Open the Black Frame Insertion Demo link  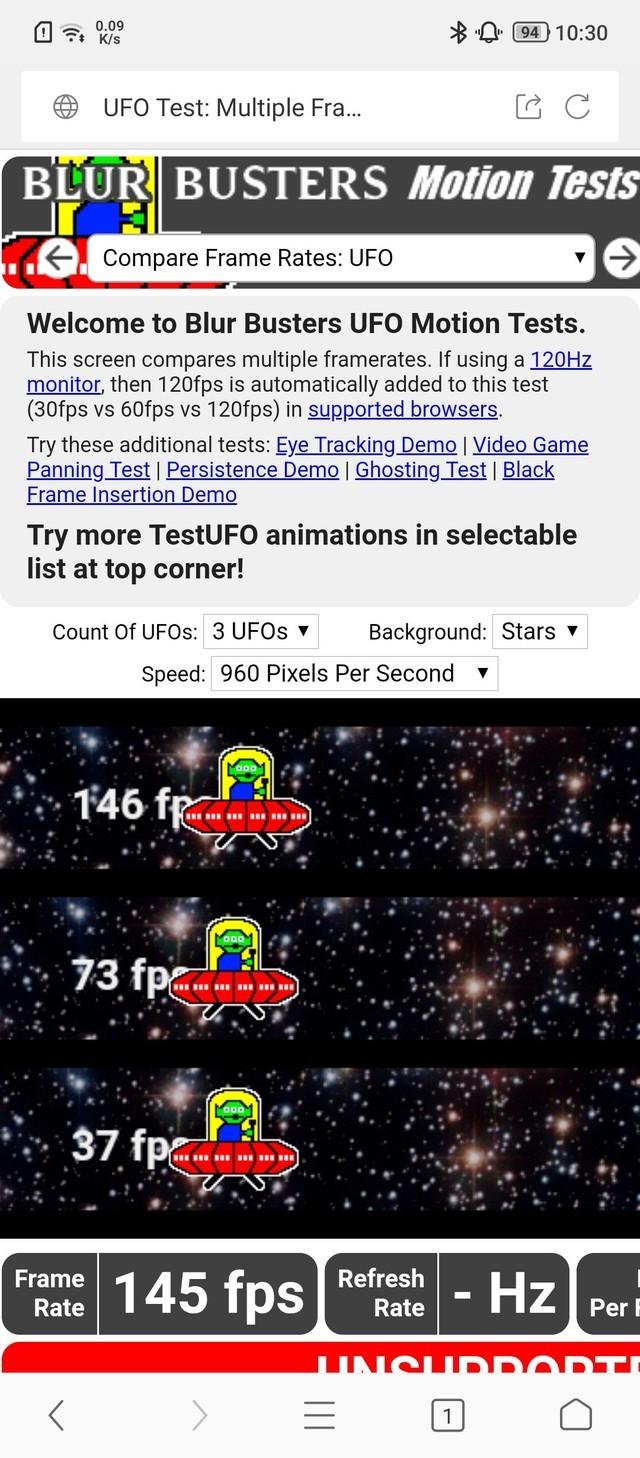[131, 495]
